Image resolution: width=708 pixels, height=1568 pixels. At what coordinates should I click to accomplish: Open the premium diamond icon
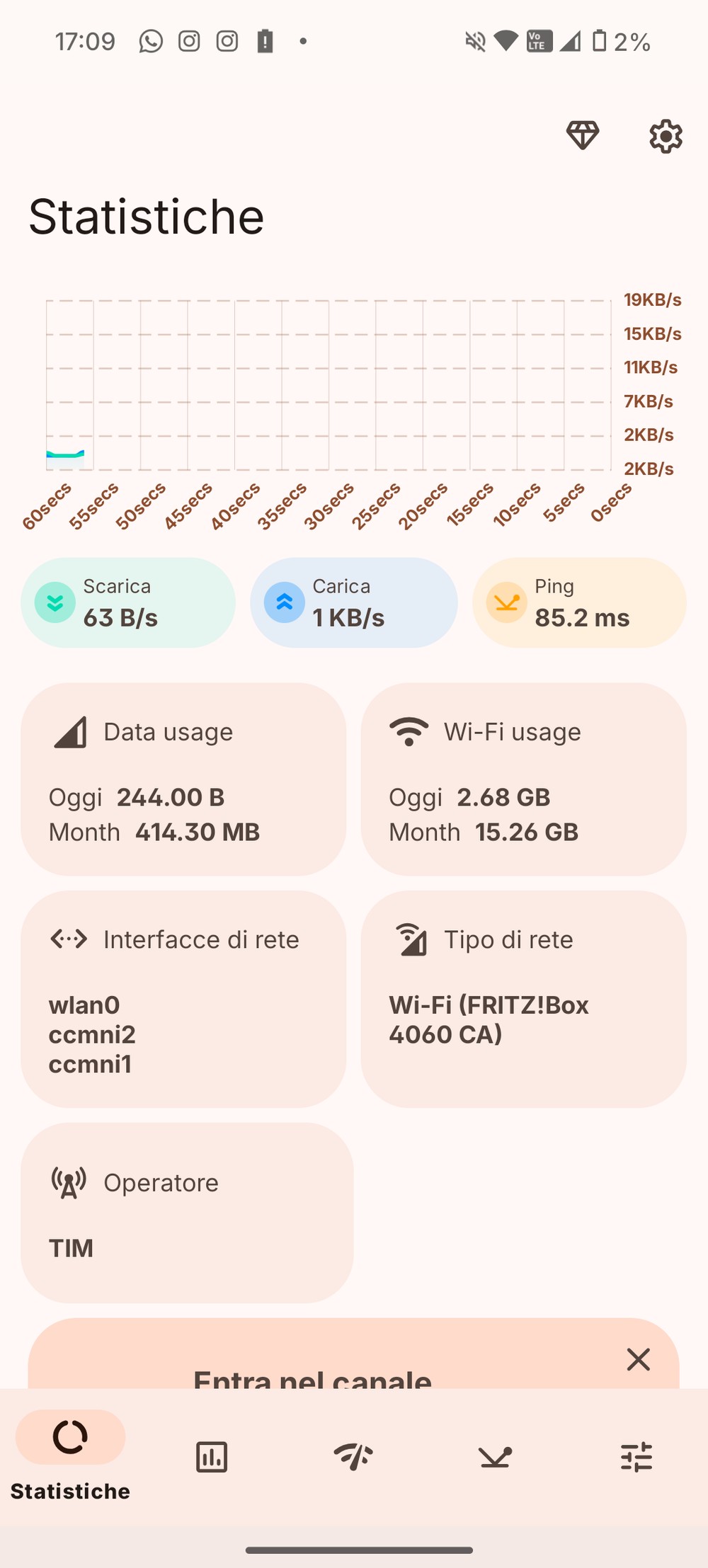[x=583, y=135]
